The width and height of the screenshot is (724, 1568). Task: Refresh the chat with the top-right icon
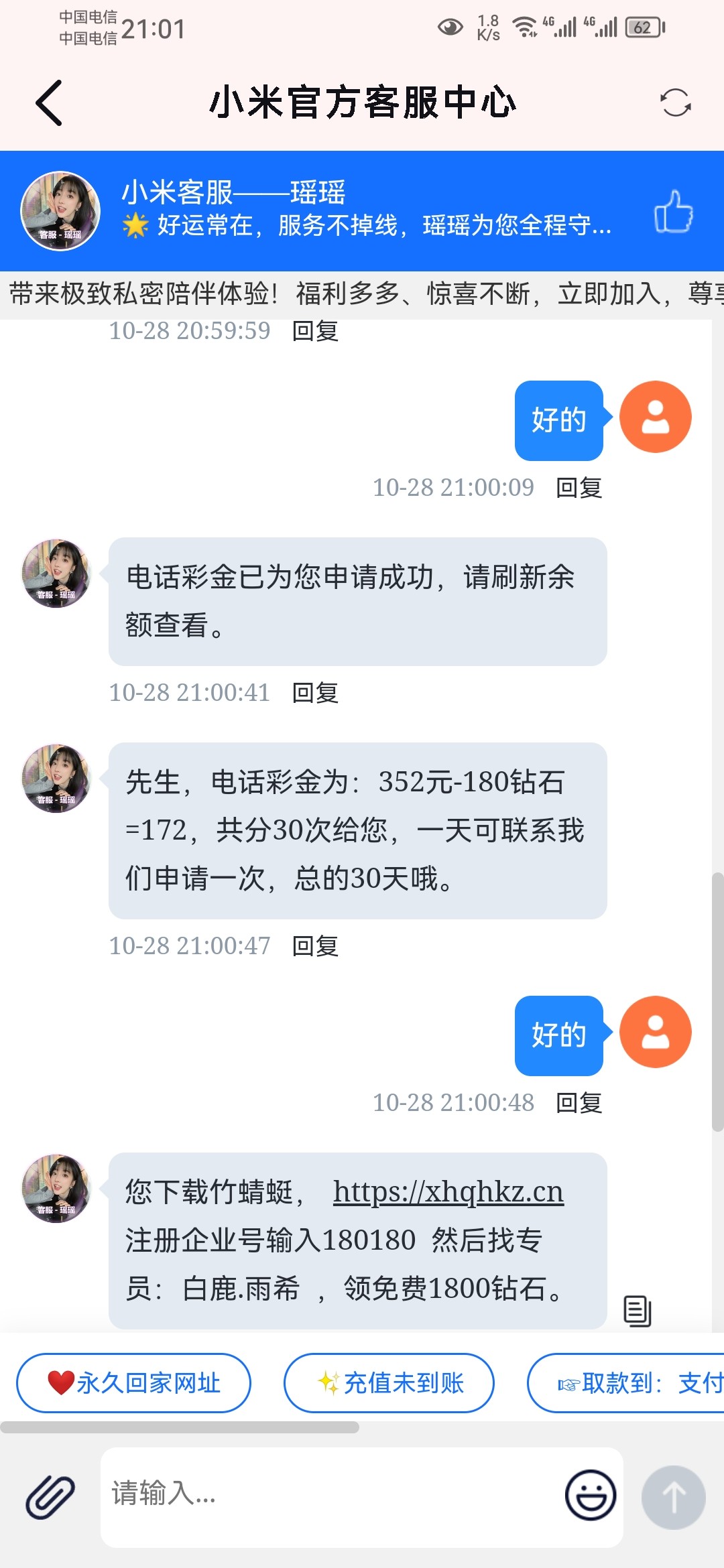[x=675, y=103]
